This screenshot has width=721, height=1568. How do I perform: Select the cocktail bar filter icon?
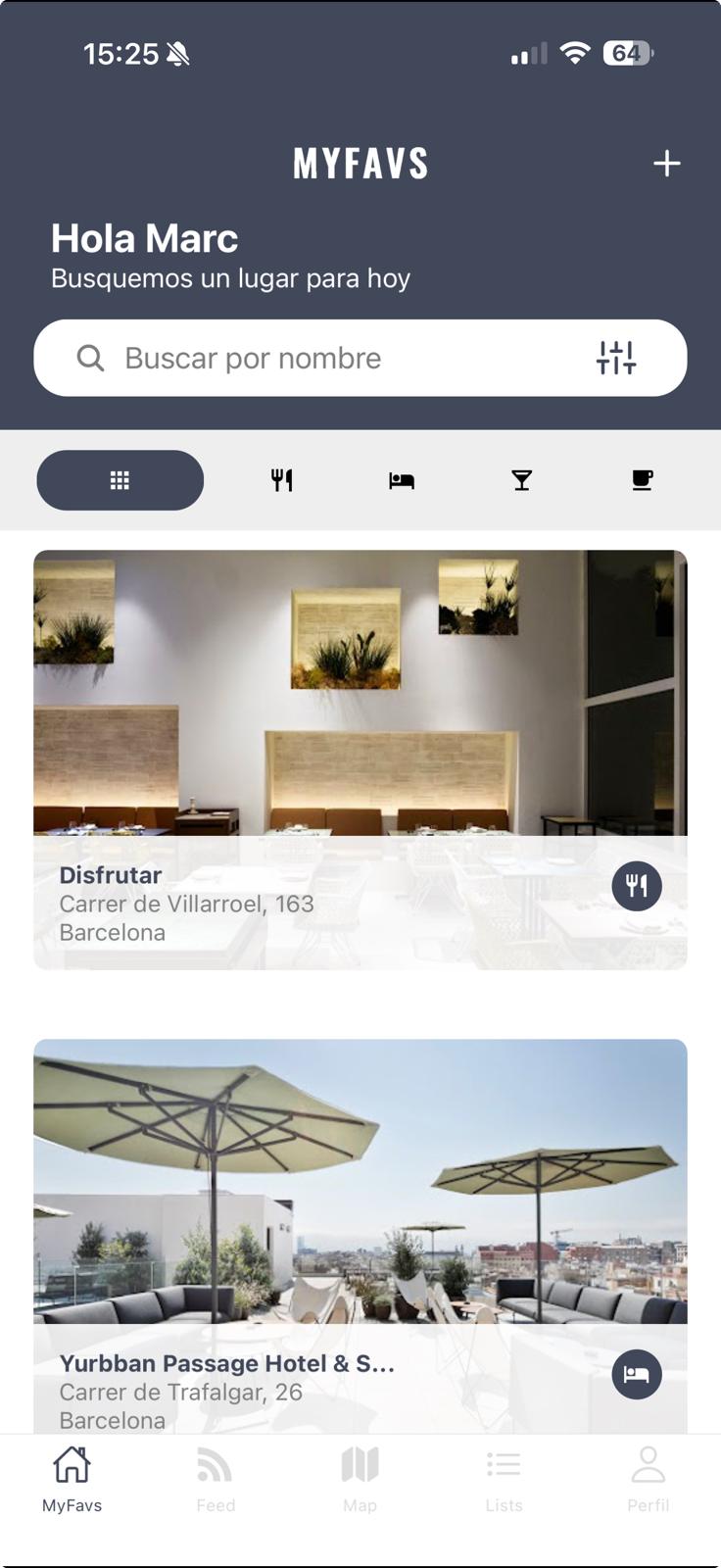[521, 479]
